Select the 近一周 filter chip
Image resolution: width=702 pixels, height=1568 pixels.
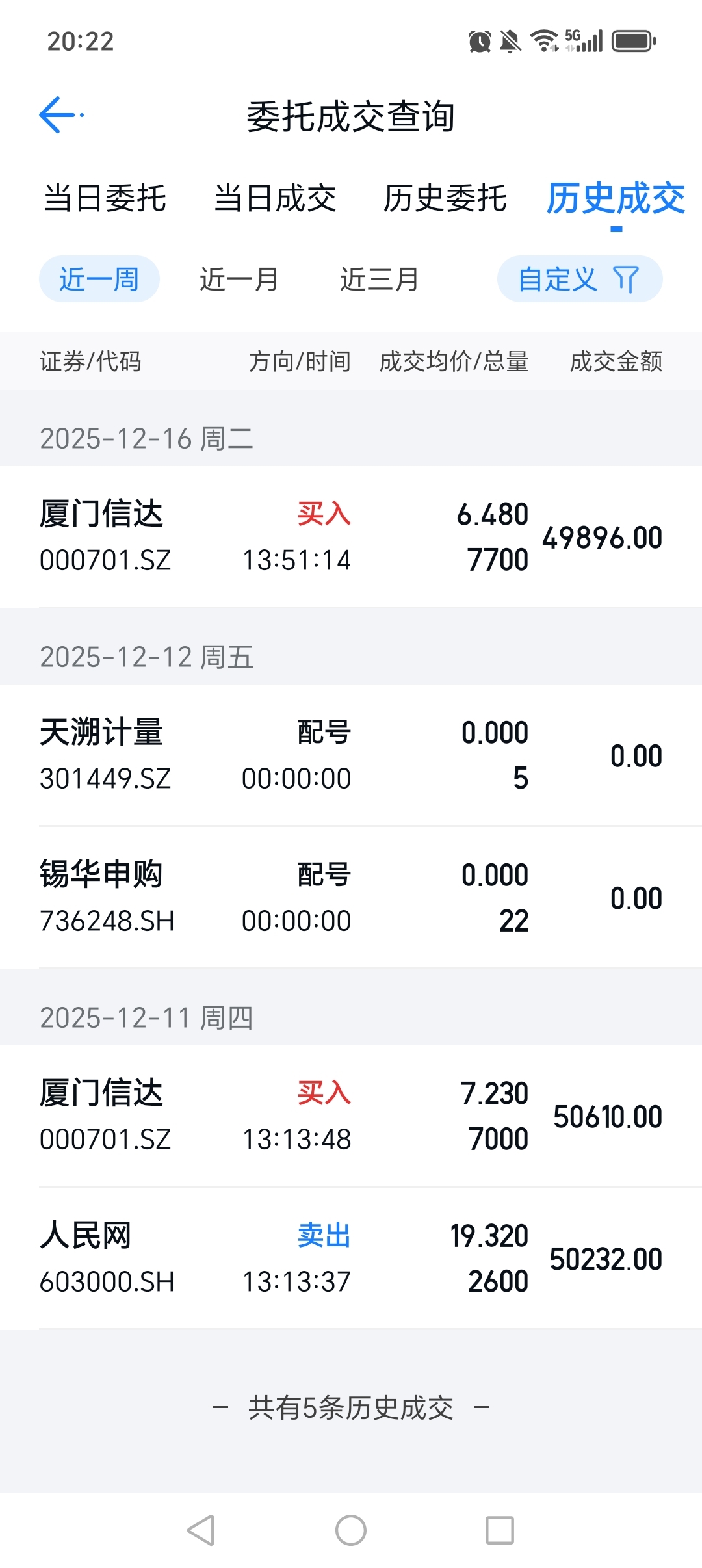pos(99,280)
